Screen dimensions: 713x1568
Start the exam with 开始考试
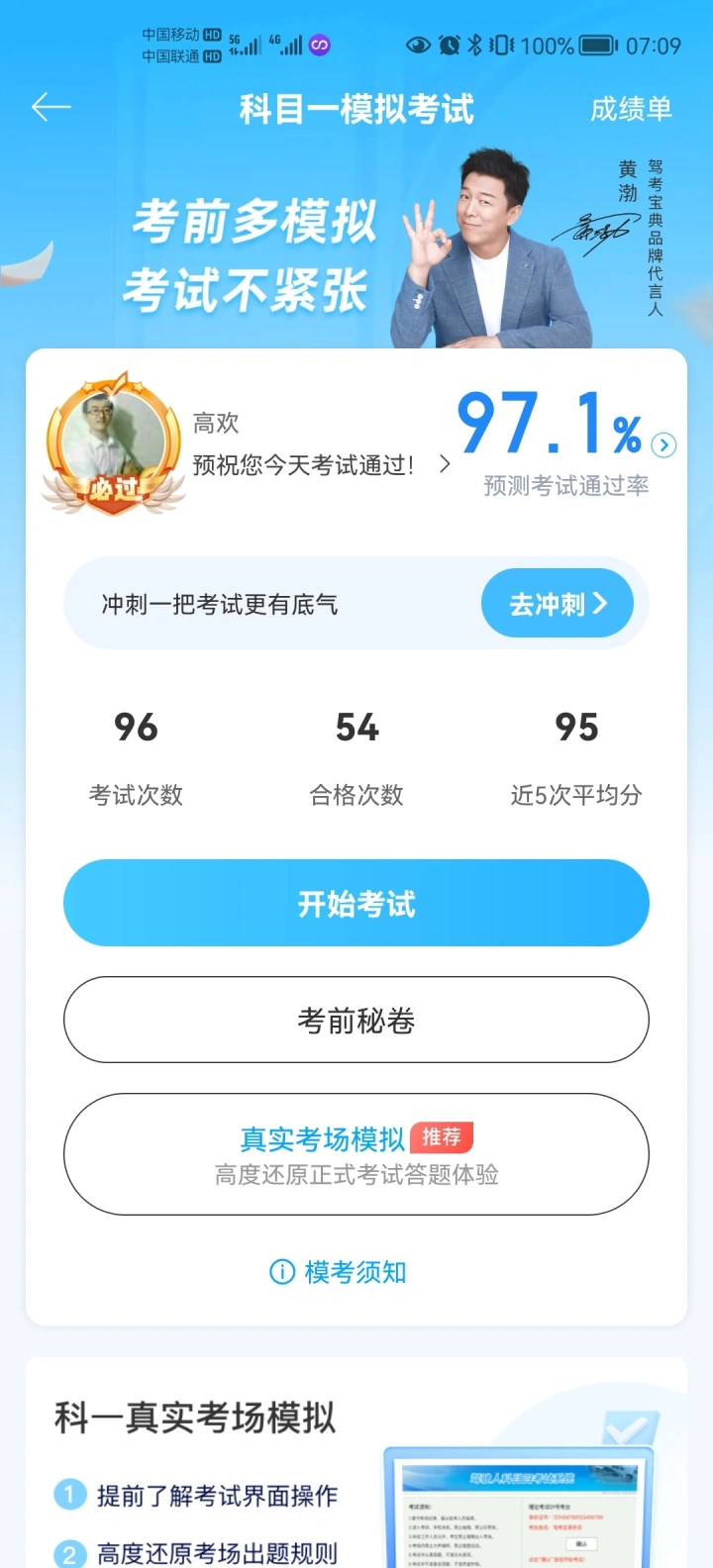pos(356,903)
